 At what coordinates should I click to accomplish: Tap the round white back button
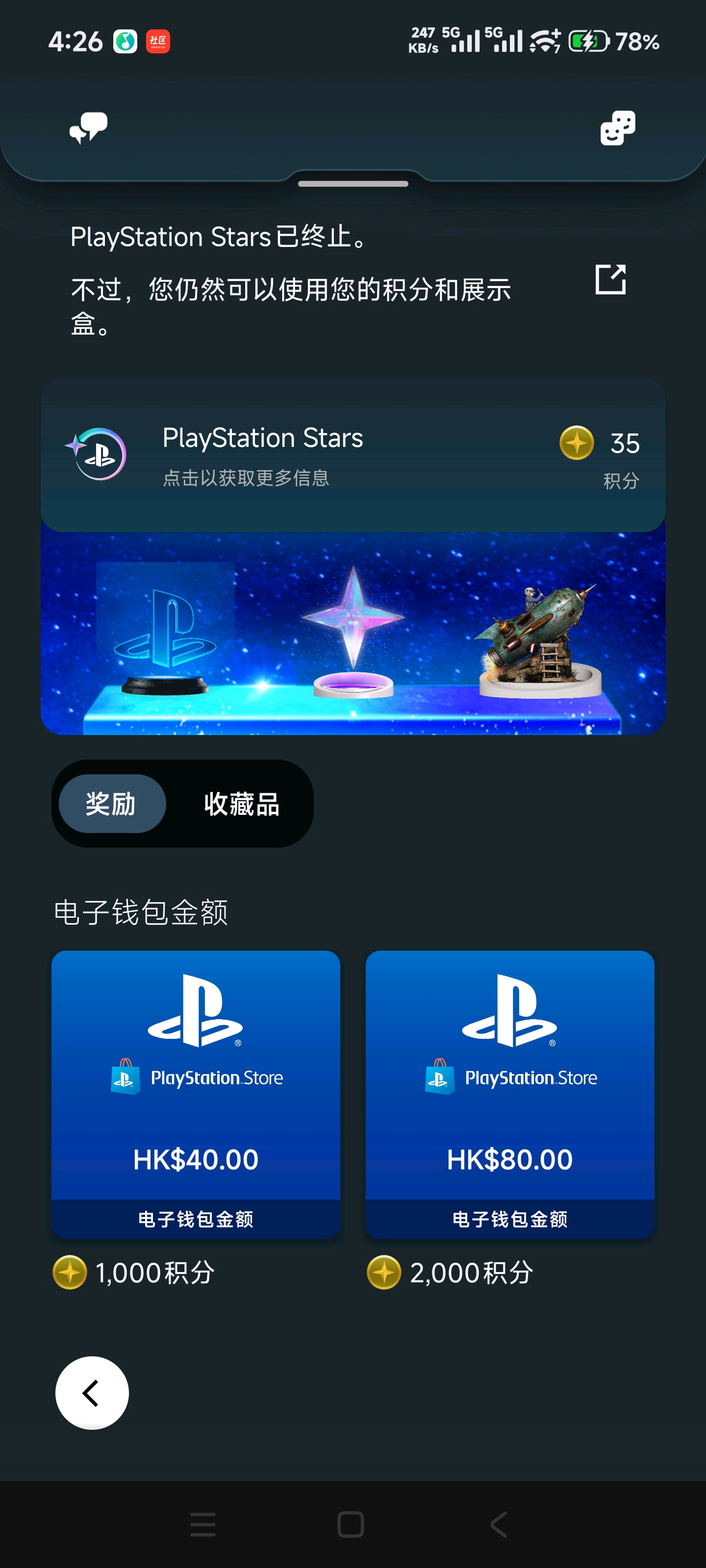point(92,1393)
